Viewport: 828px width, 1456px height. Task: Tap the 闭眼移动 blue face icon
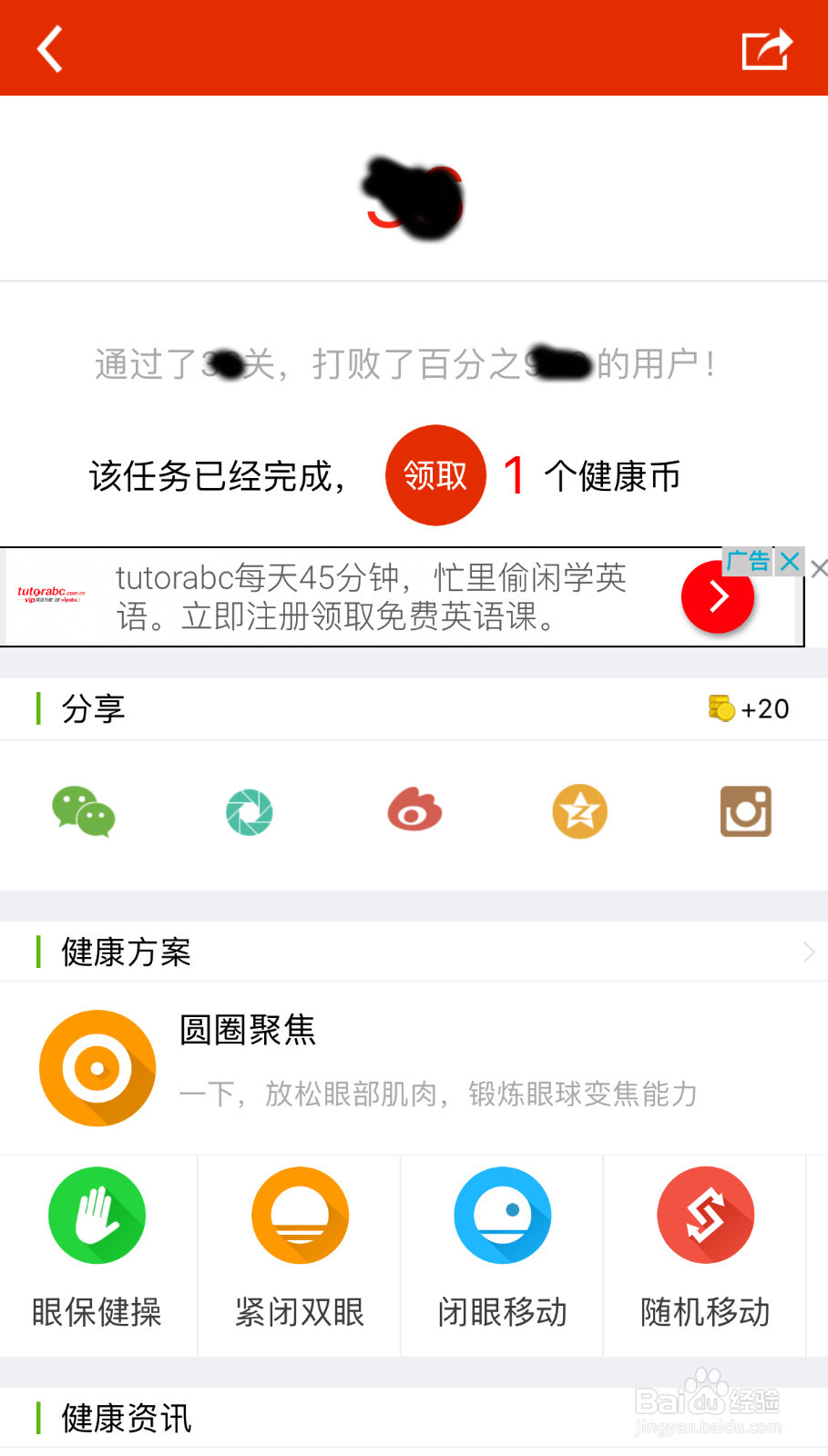point(502,1216)
